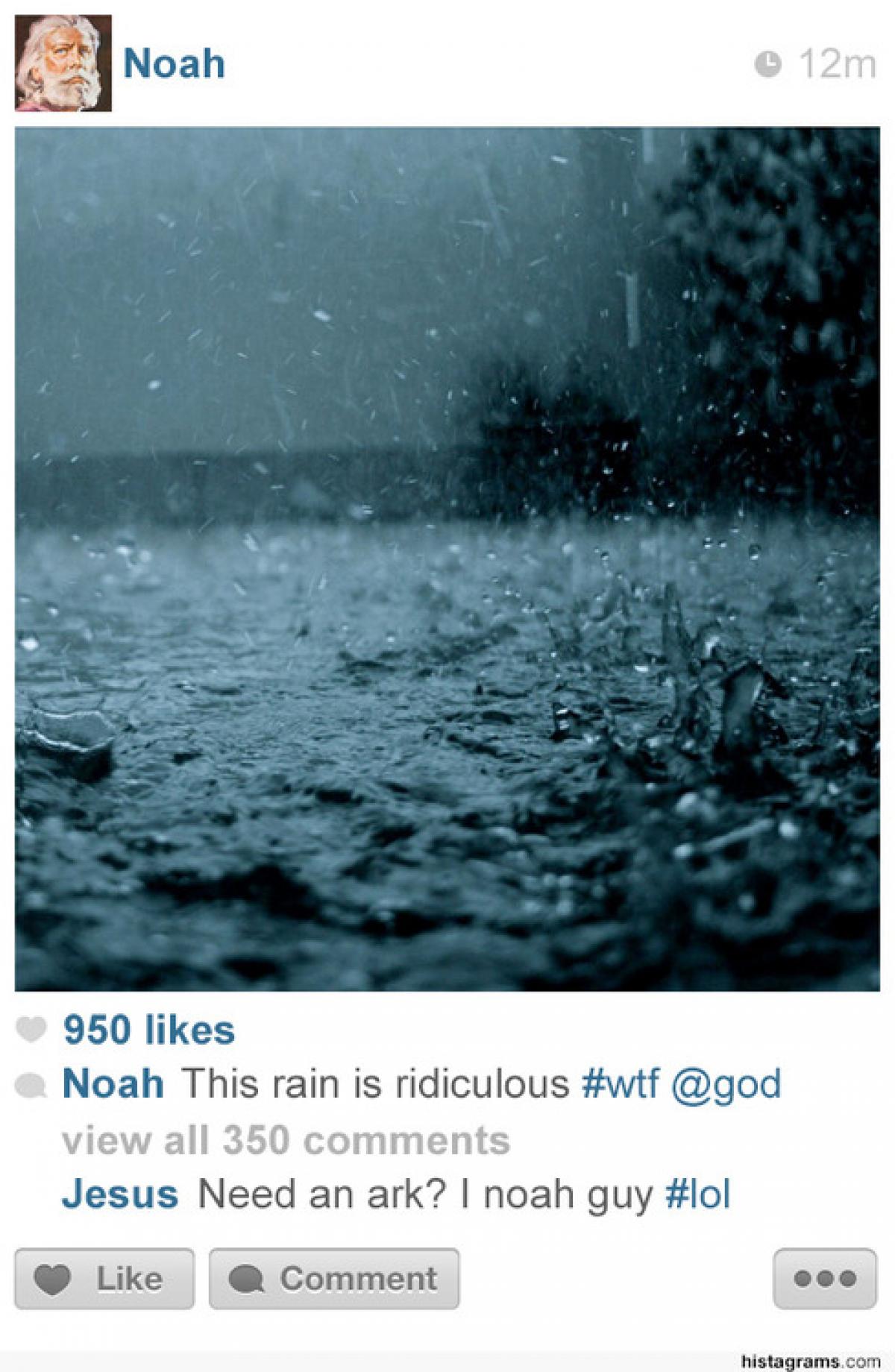See who gave the 950 likes
This screenshot has width=895, height=1372.
click(148, 1030)
